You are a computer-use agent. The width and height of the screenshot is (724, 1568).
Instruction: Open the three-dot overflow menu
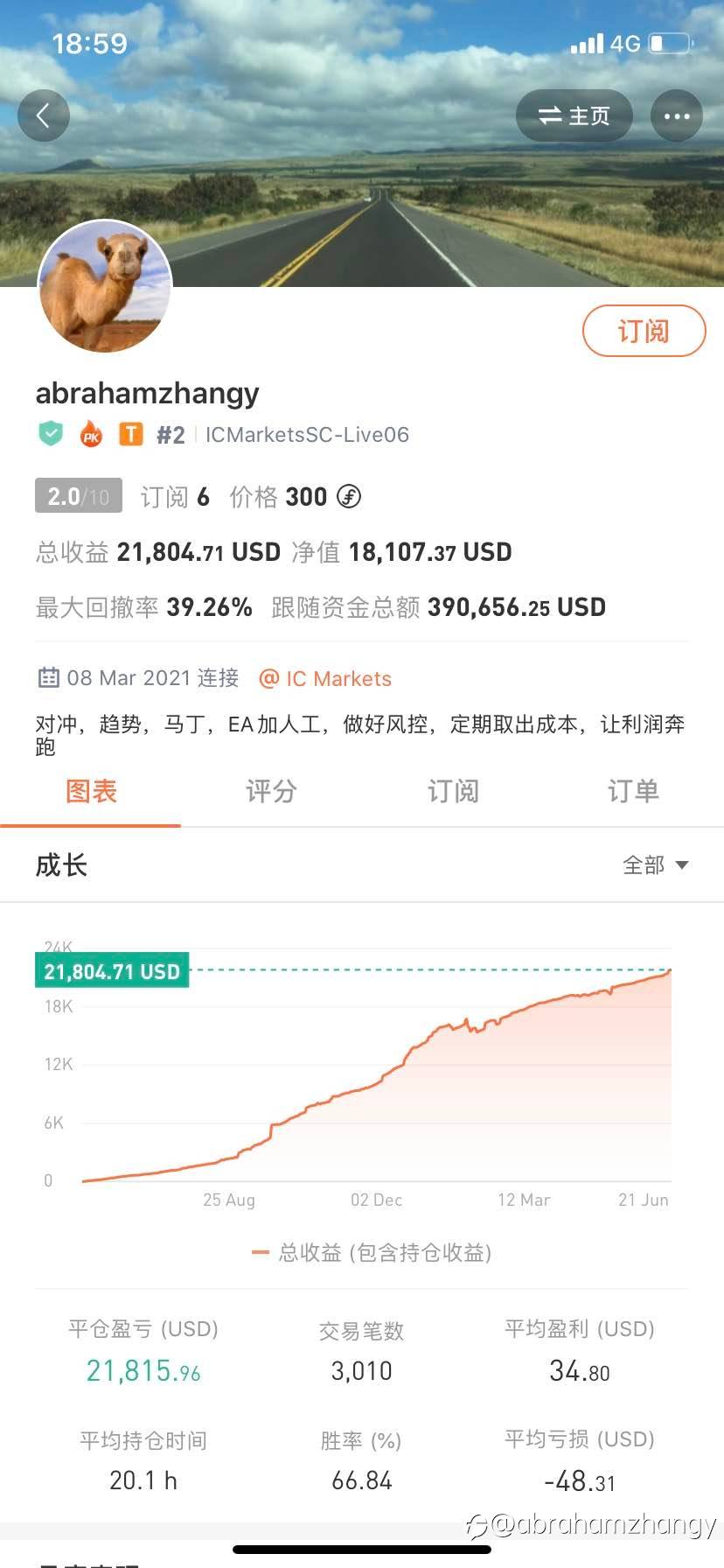[677, 115]
